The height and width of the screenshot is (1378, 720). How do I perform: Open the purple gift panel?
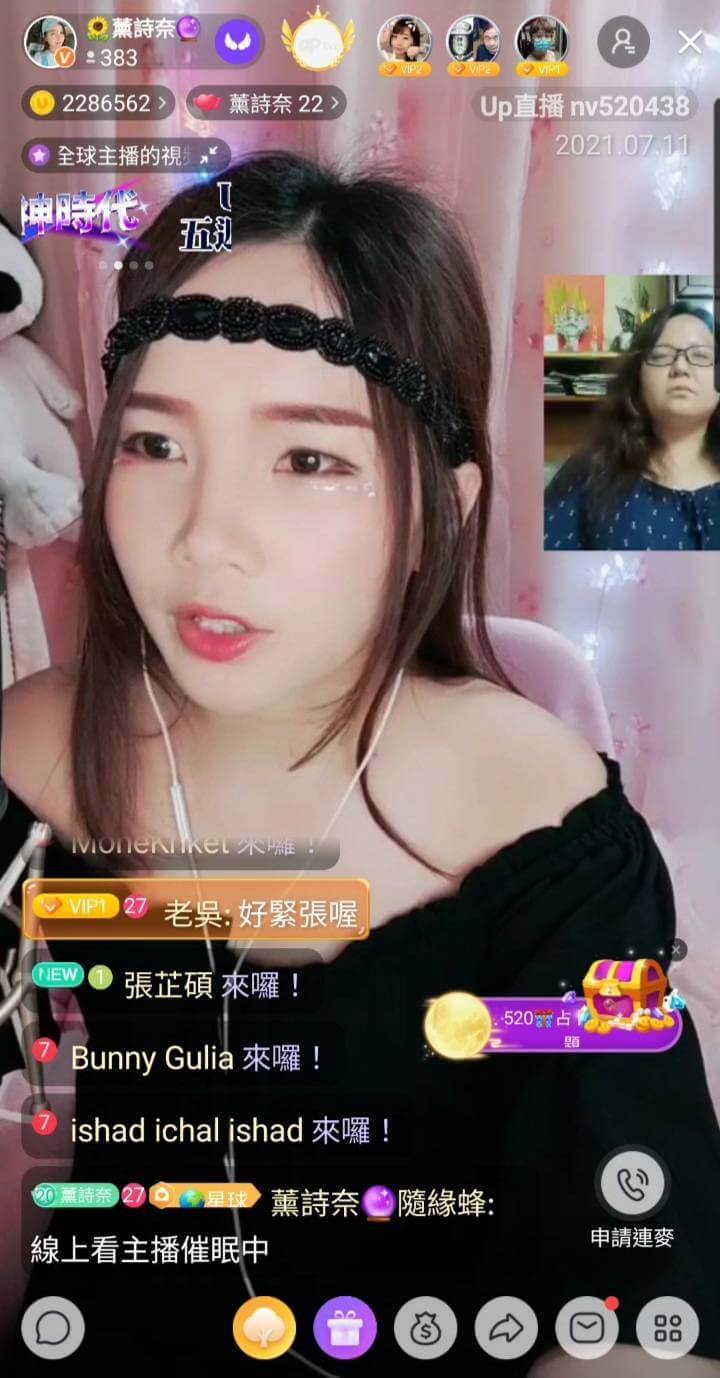pyautogui.click(x=345, y=1328)
